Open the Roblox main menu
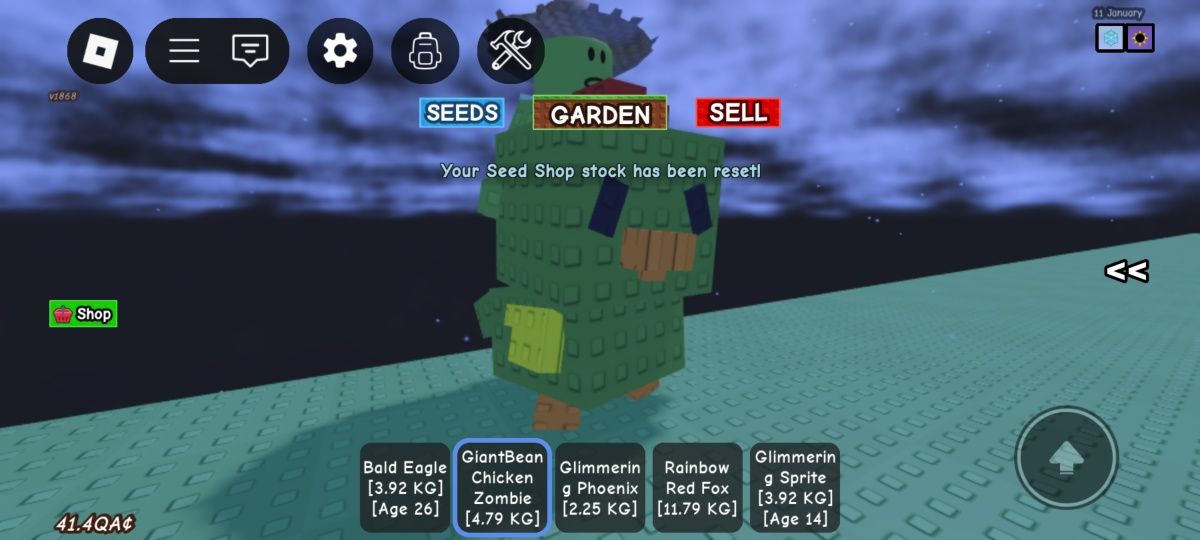This screenshot has height=540, width=1200. coord(100,51)
